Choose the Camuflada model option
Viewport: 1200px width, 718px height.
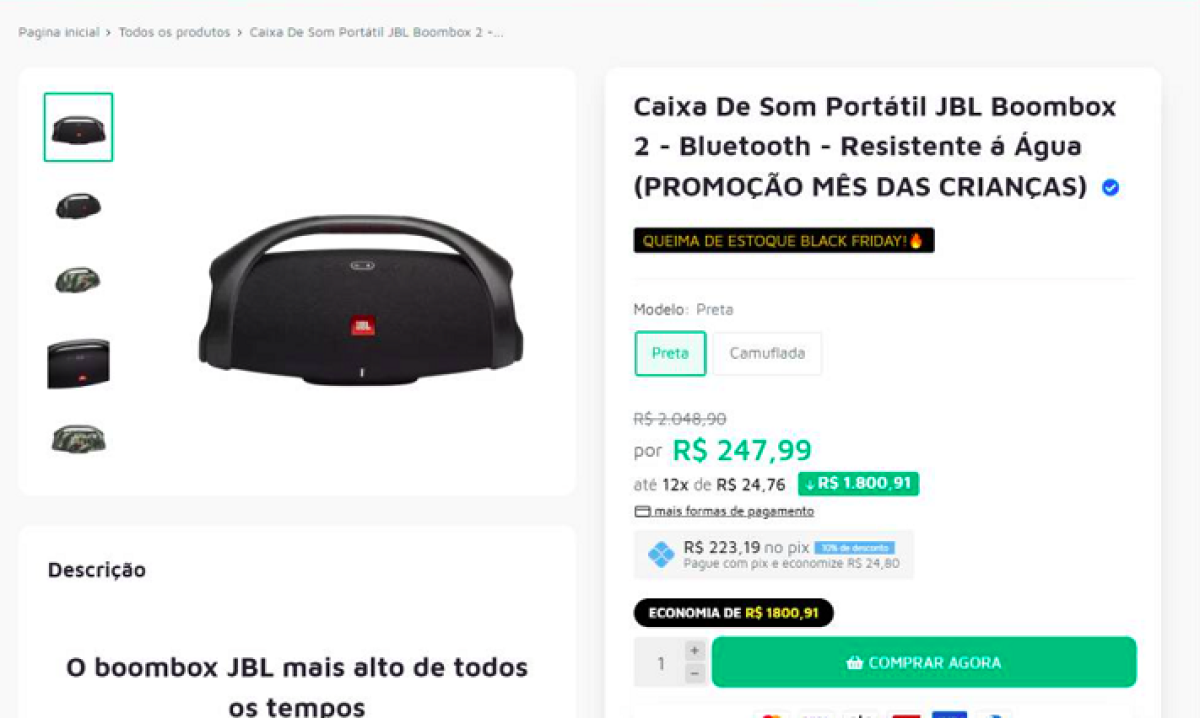click(767, 353)
